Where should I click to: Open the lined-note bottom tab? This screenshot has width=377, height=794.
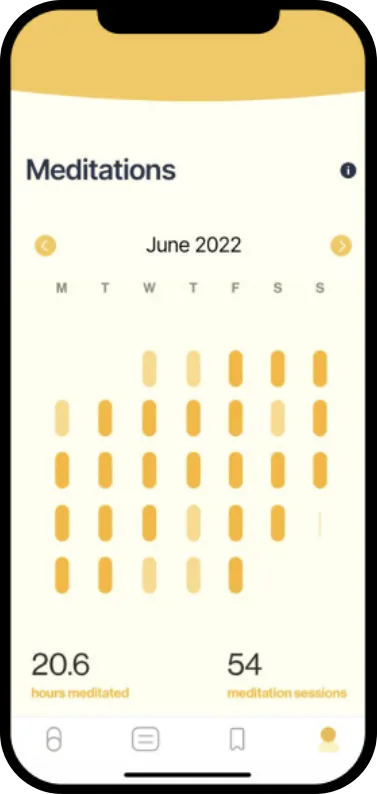pyautogui.click(x=145, y=739)
